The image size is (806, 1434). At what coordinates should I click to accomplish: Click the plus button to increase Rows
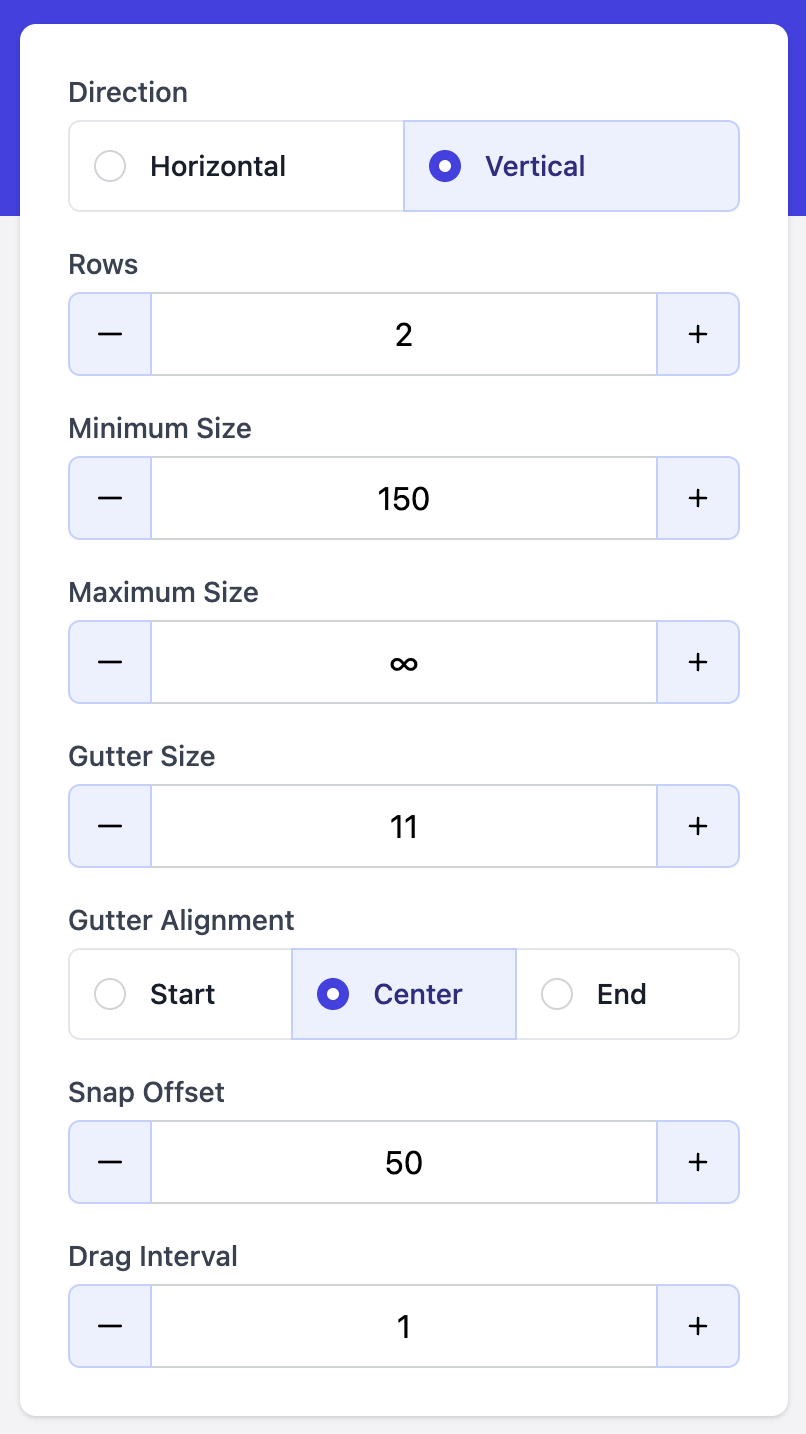[x=697, y=334]
